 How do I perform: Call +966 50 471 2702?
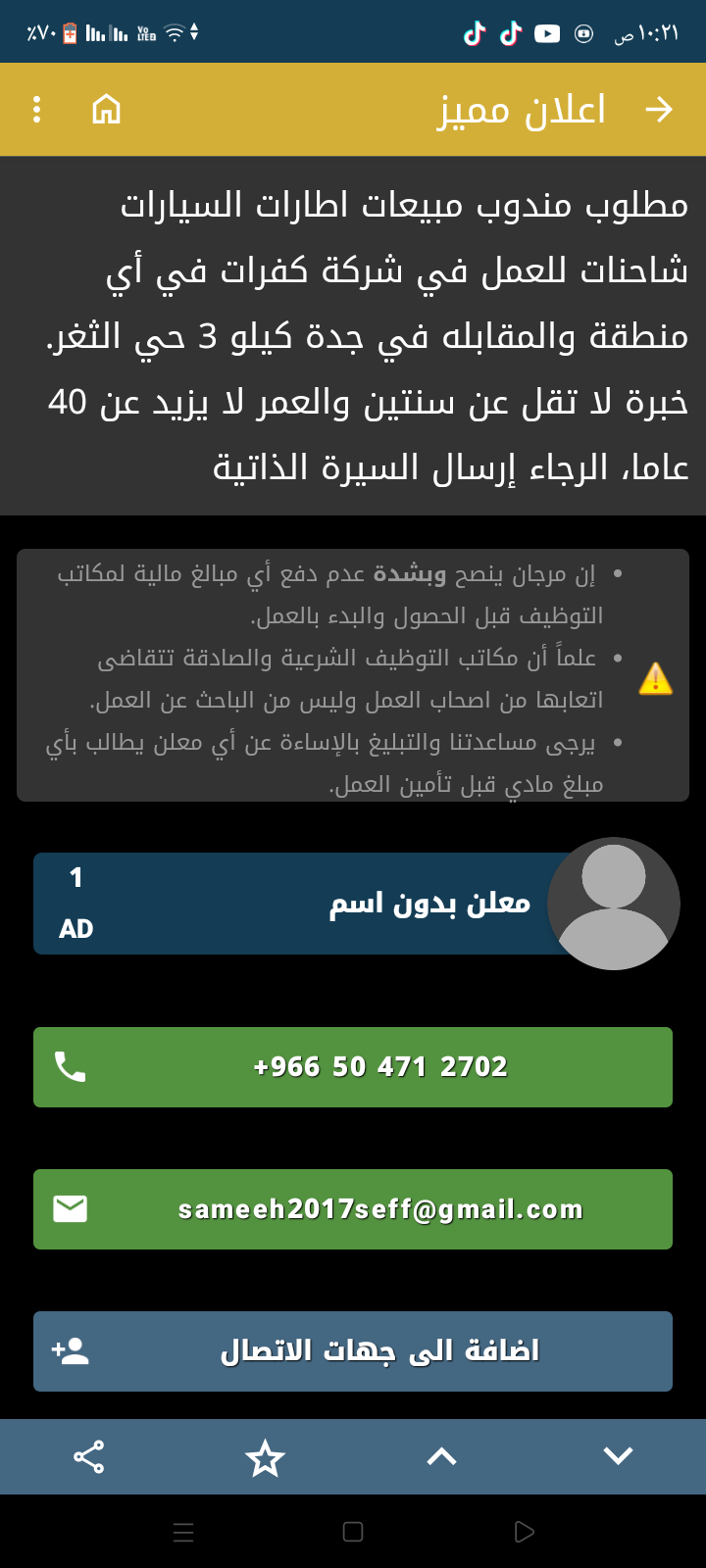pos(353,1067)
